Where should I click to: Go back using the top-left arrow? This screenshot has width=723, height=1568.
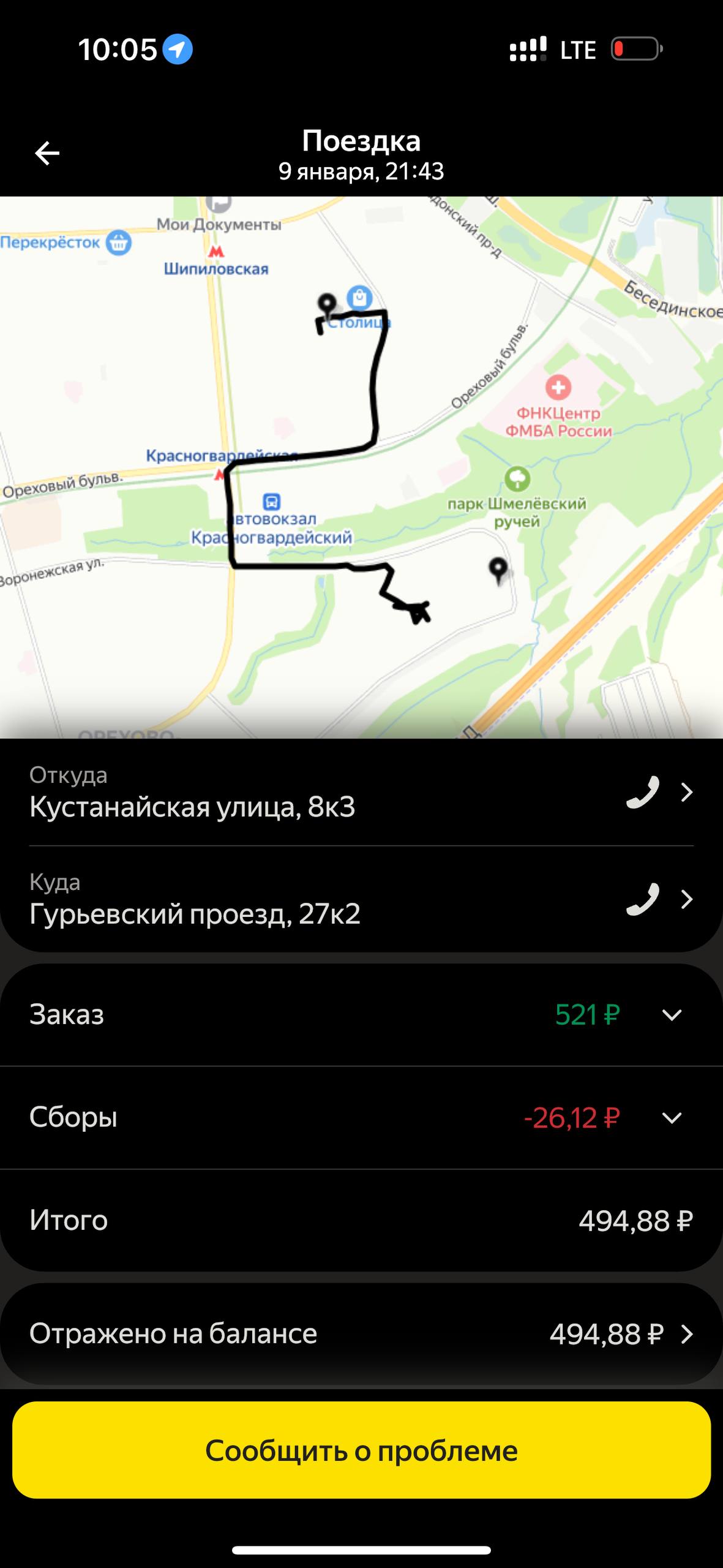click(47, 153)
